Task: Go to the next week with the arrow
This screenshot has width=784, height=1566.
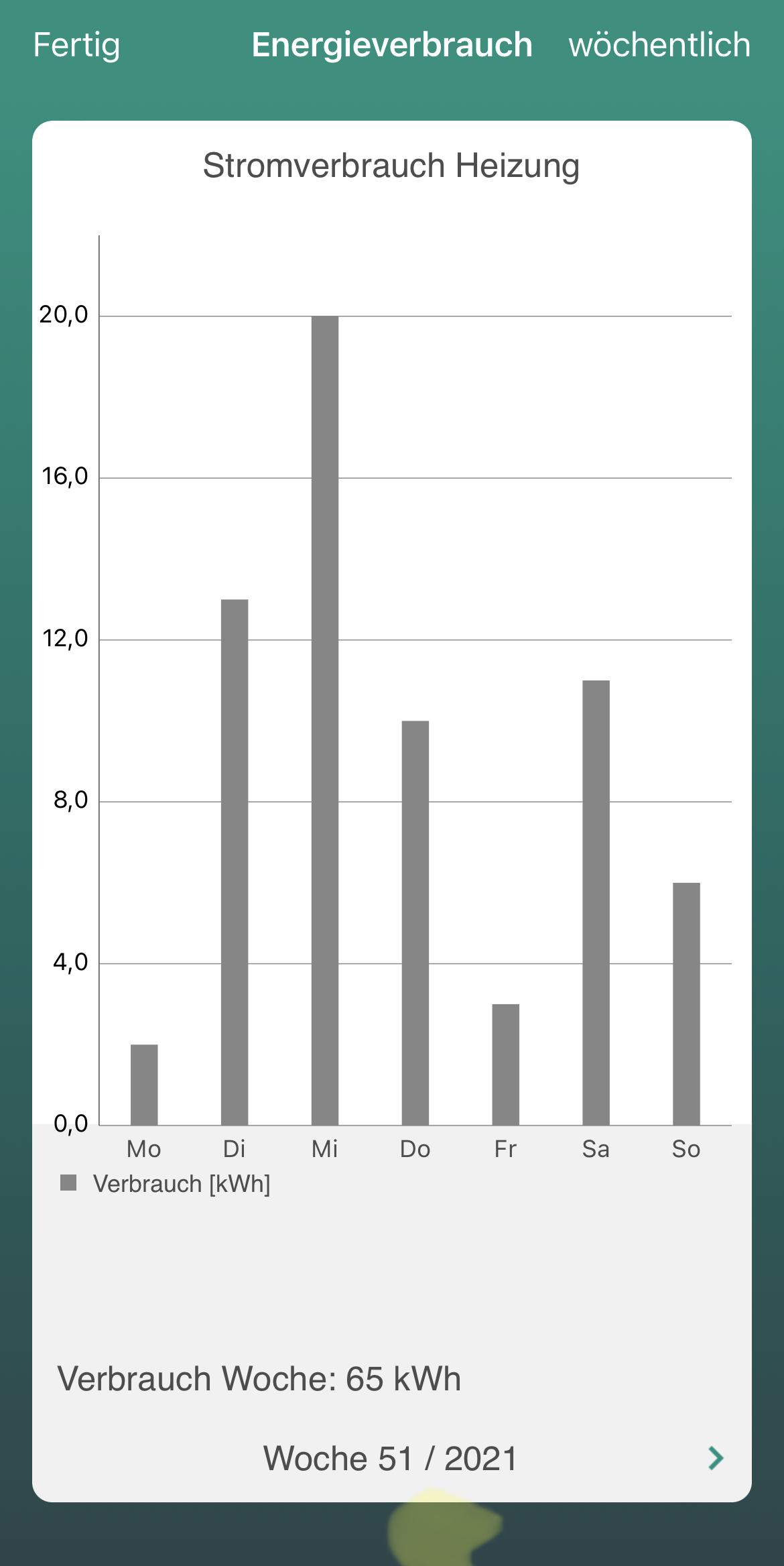Action: click(716, 1458)
